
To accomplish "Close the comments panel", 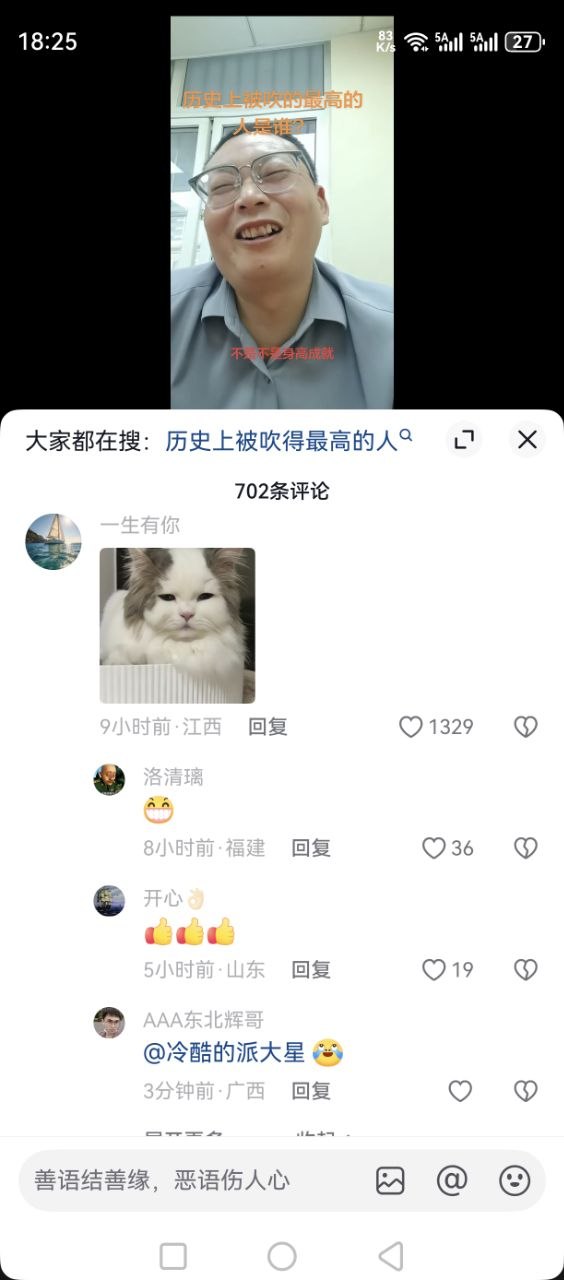I will click(x=527, y=440).
